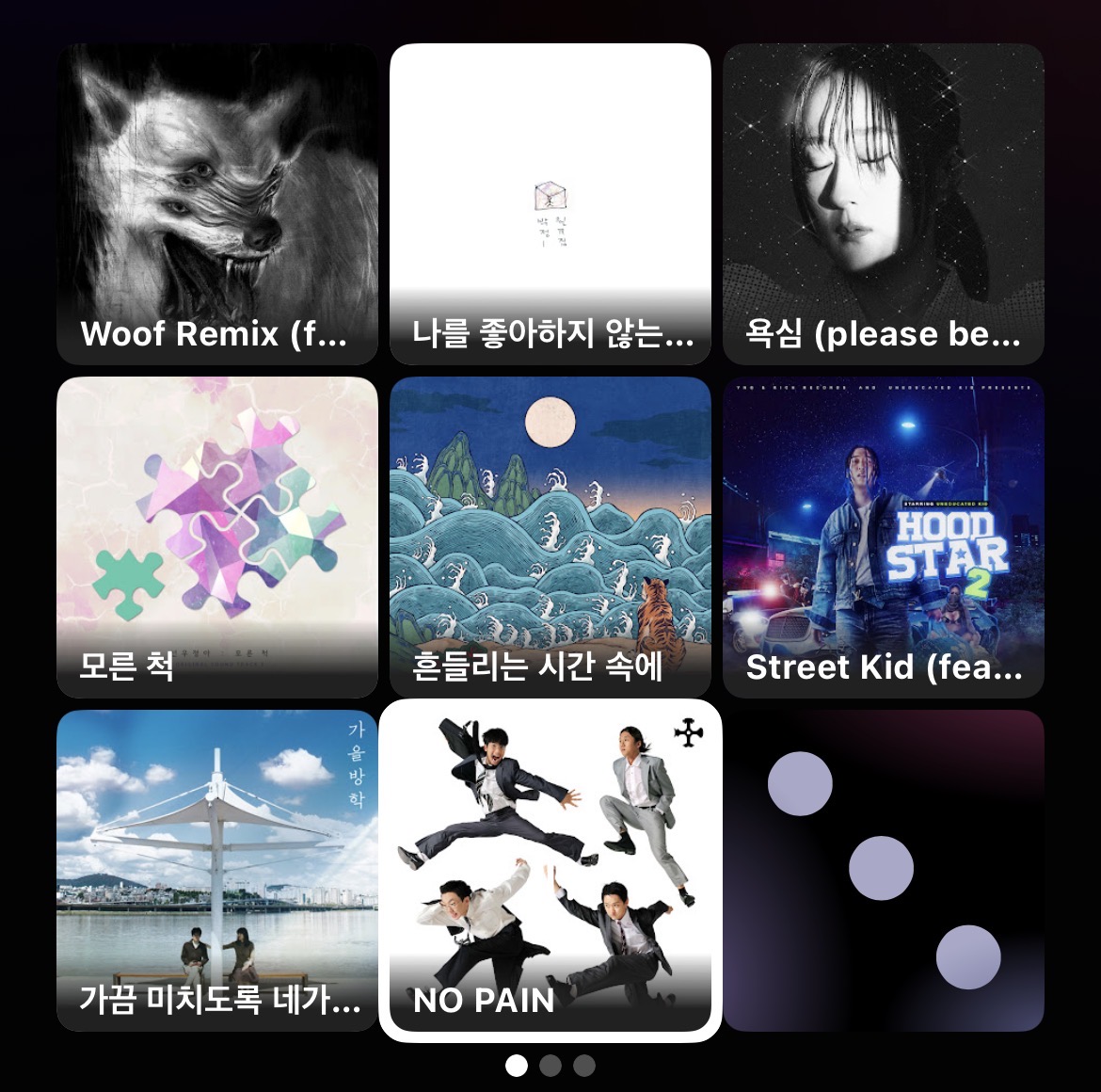The width and height of the screenshot is (1101, 1092).
Task: Select the 욕심 (please be) track
Action: (884, 203)
